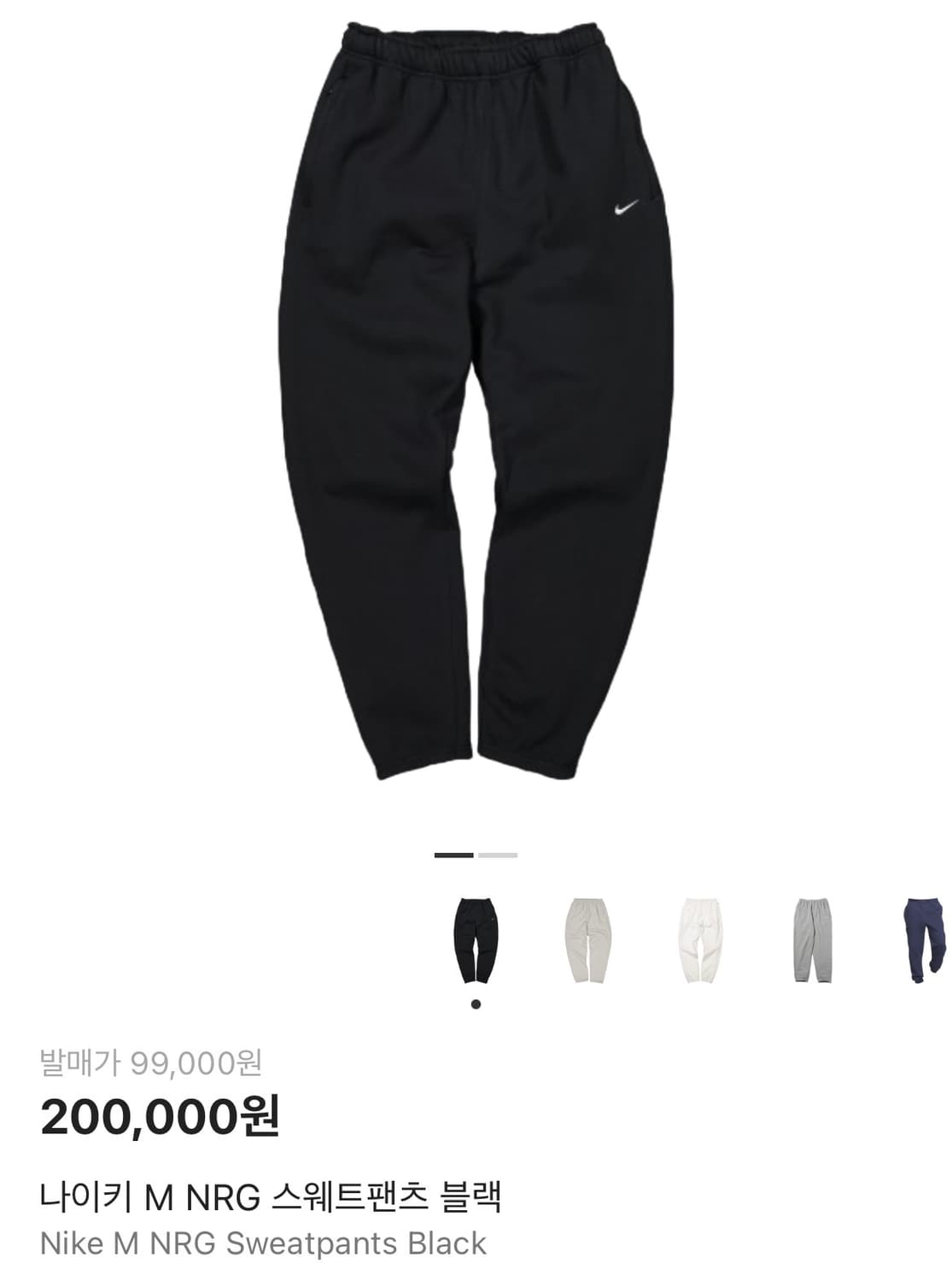This screenshot has width=952, height=1281.
Task: Open the product link 나이키 M NRG 스웨트팬츠 블랙
Action: click(x=275, y=1197)
